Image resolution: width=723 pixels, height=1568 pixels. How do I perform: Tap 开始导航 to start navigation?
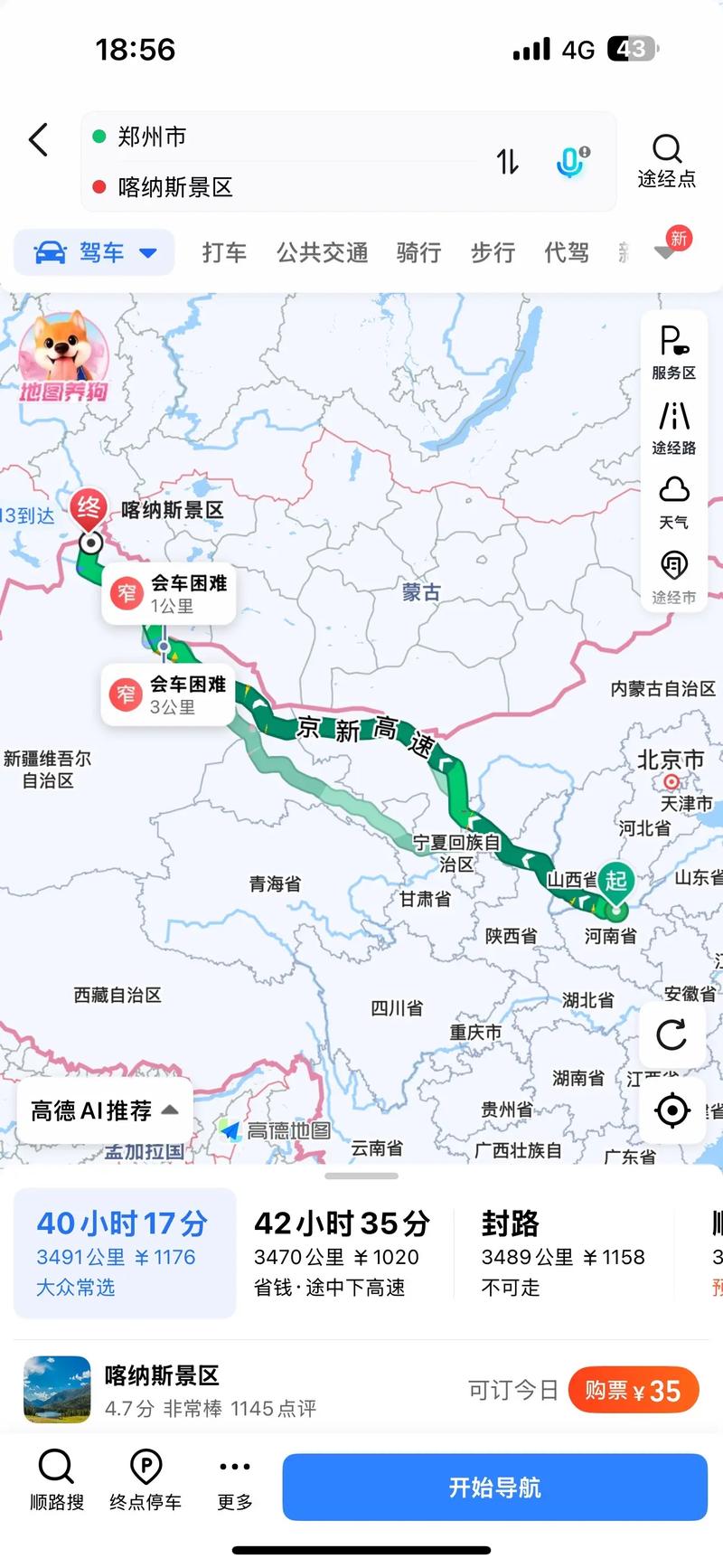tap(493, 1487)
